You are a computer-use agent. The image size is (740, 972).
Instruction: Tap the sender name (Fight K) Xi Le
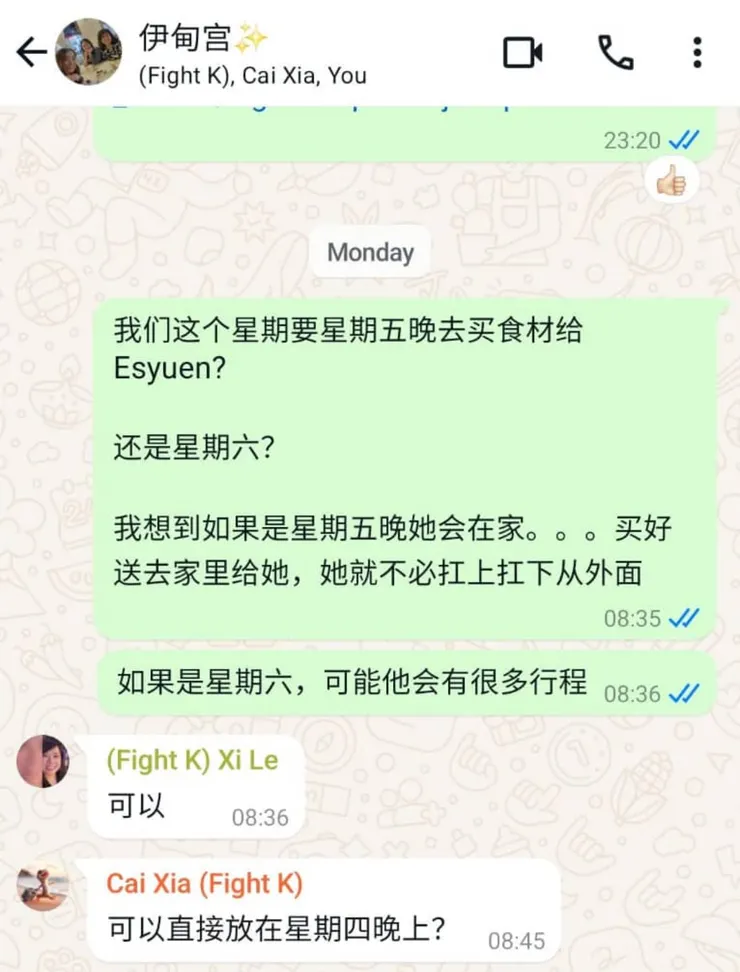(191, 760)
